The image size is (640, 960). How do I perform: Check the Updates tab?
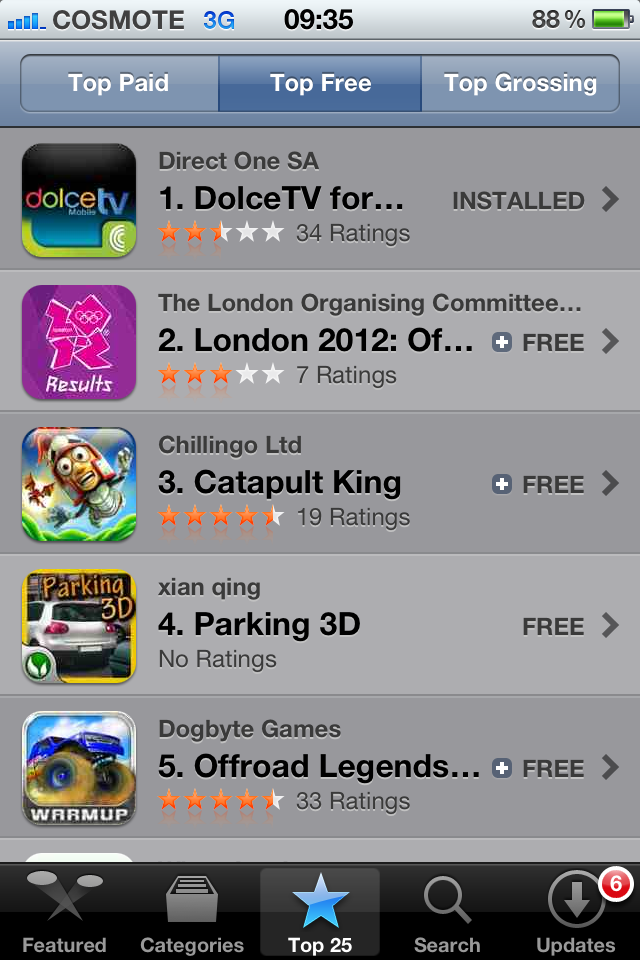coord(576,912)
